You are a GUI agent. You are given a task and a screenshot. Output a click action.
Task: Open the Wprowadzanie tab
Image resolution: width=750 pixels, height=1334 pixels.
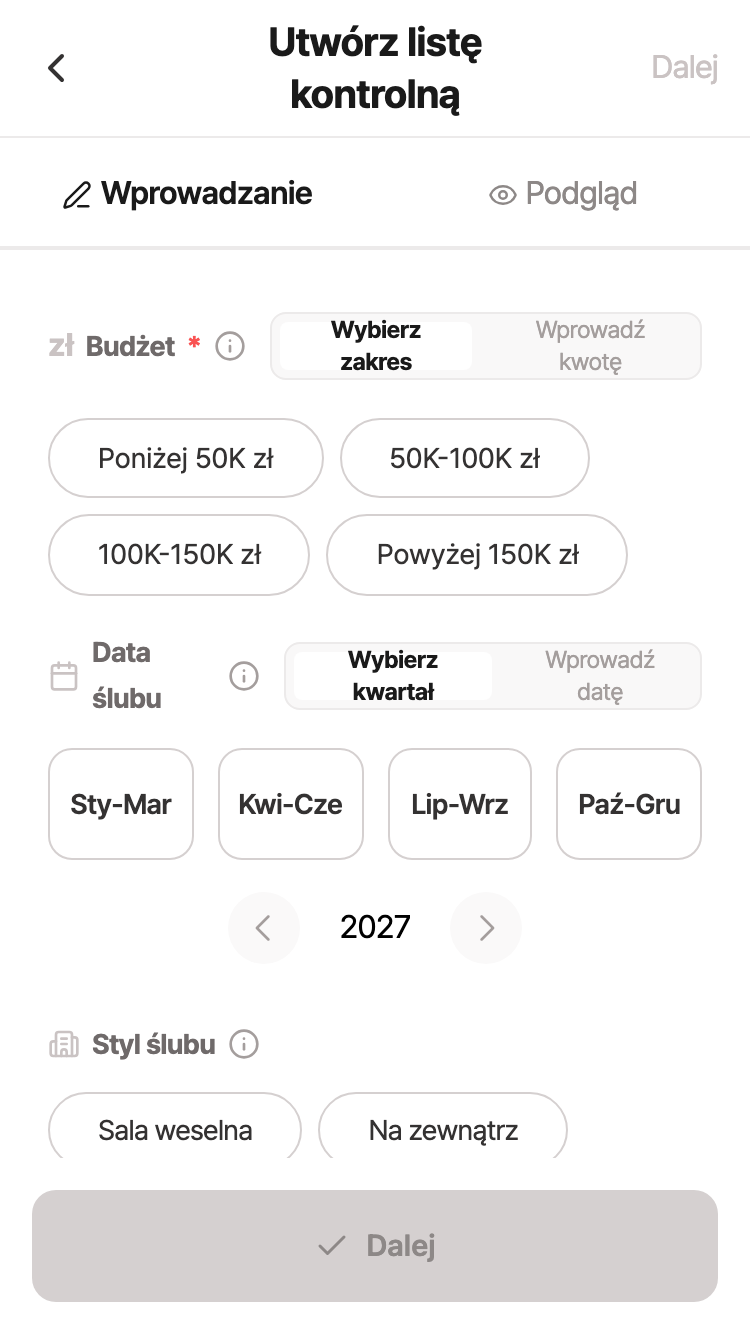187,193
